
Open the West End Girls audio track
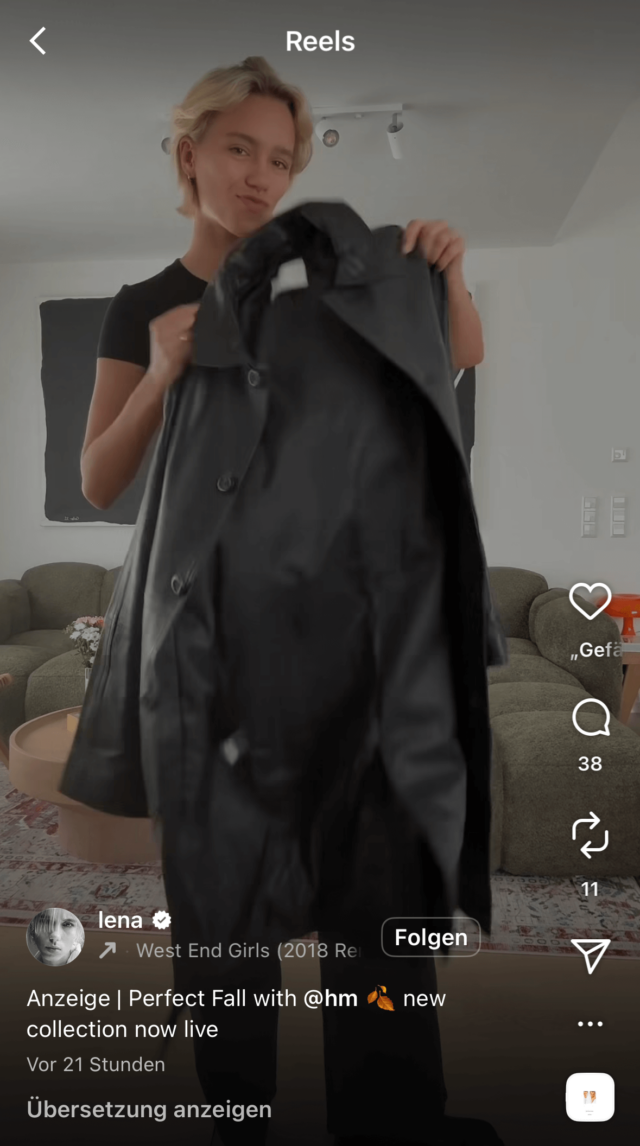245,951
